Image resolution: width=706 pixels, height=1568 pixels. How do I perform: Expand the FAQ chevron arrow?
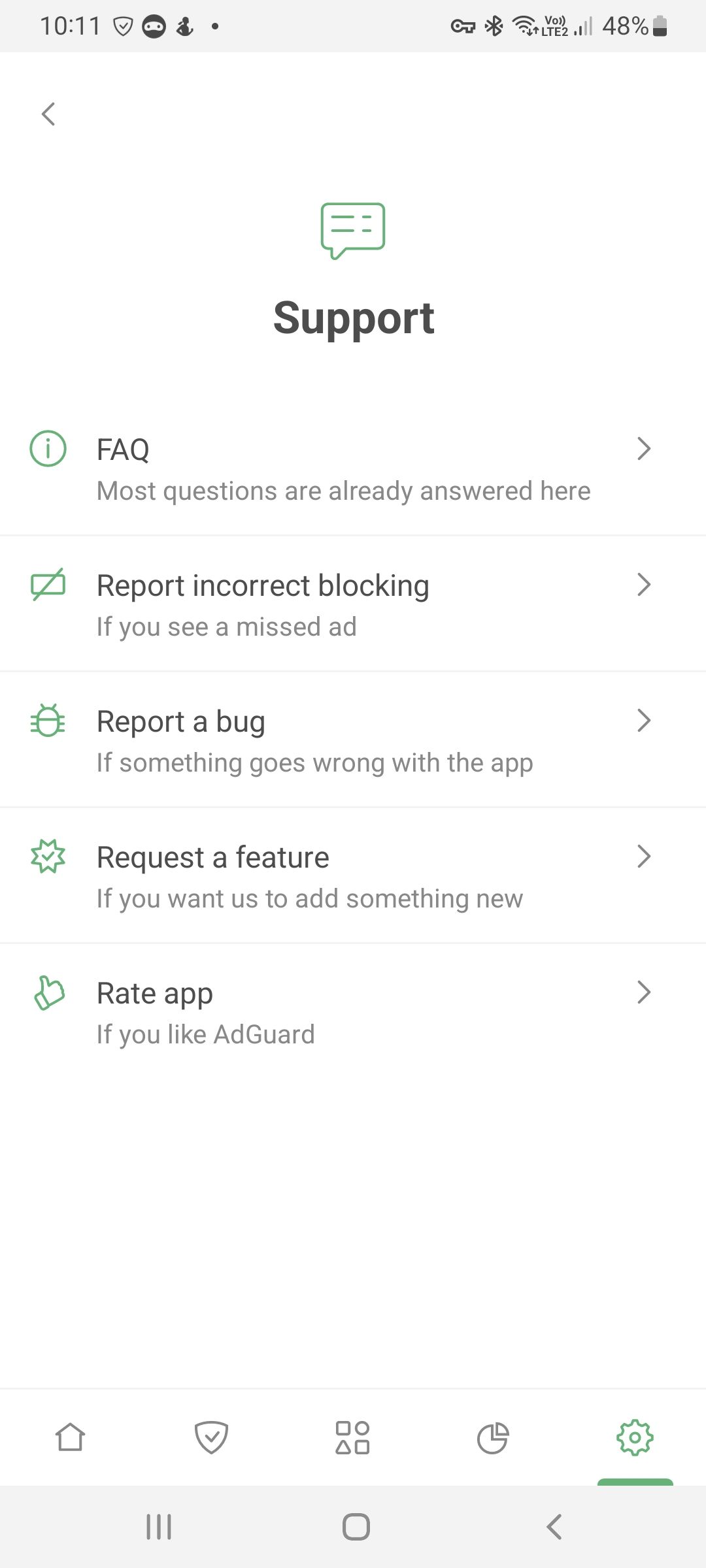644,448
